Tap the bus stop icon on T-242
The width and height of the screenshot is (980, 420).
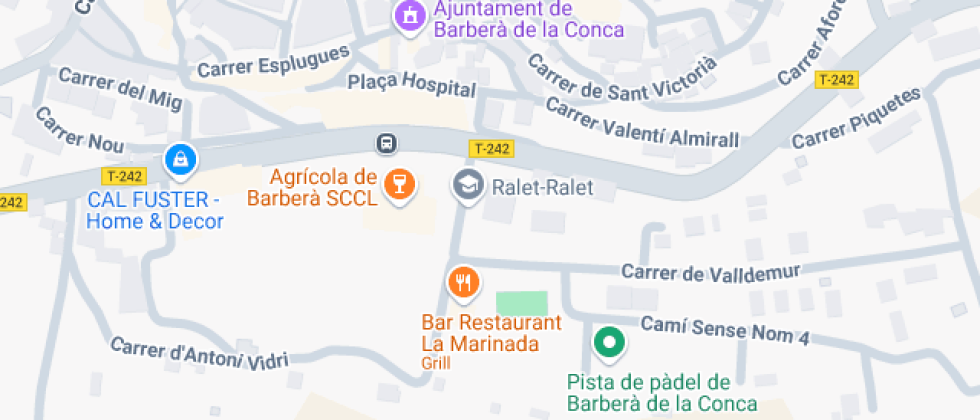coord(386,144)
